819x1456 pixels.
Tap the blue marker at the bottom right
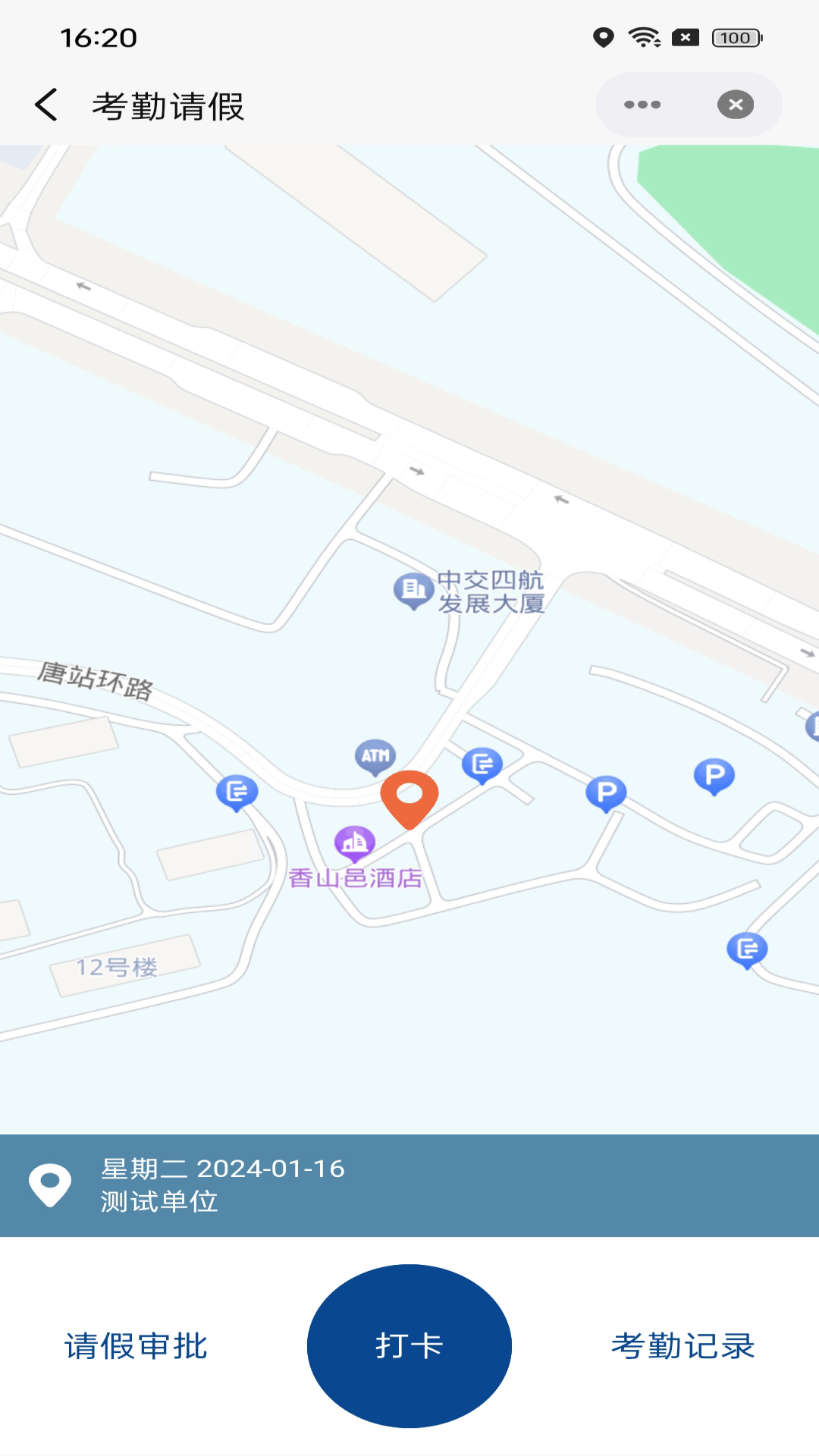(x=749, y=948)
